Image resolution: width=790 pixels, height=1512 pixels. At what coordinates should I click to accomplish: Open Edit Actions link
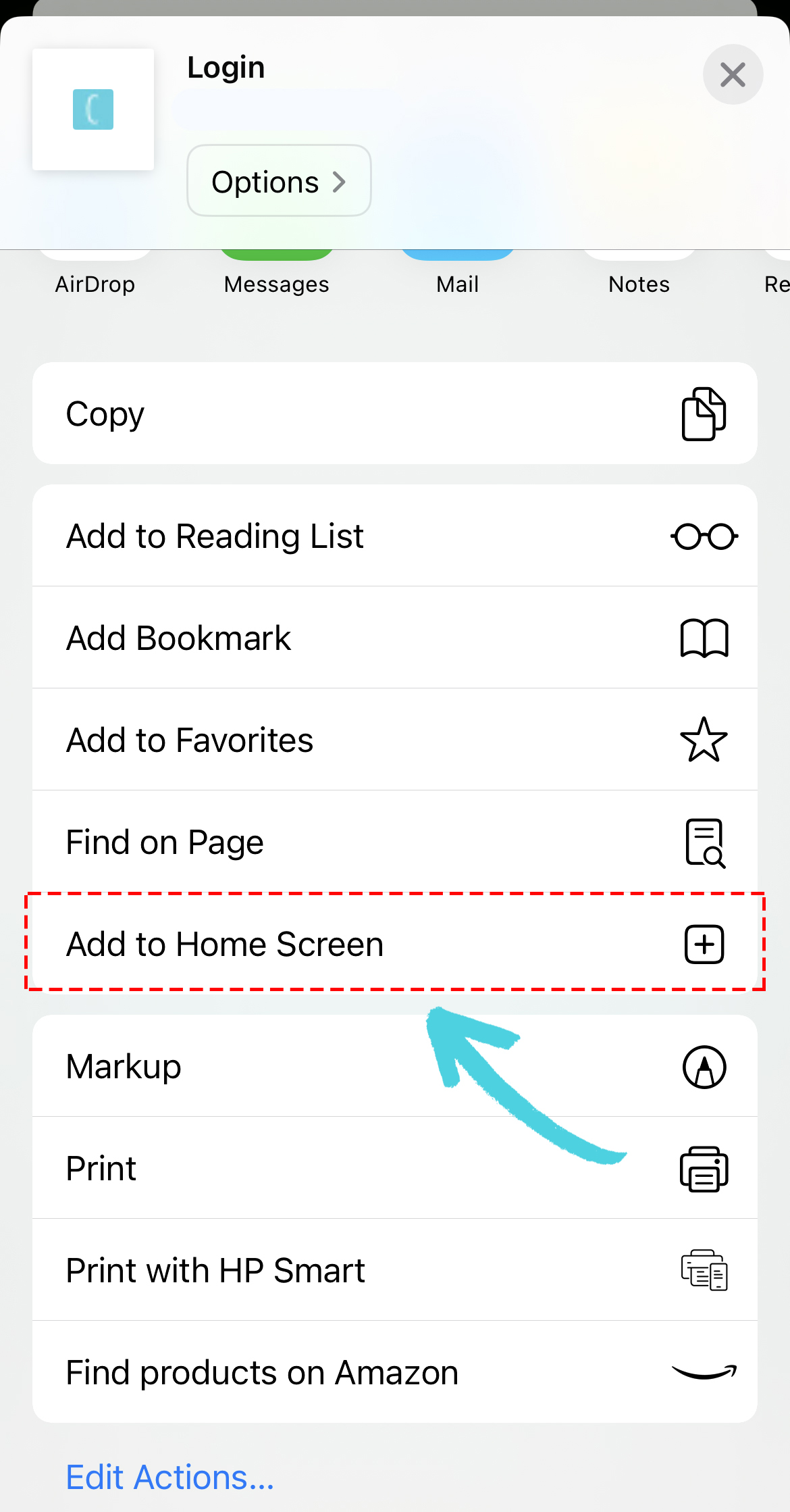pos(170,1477)
